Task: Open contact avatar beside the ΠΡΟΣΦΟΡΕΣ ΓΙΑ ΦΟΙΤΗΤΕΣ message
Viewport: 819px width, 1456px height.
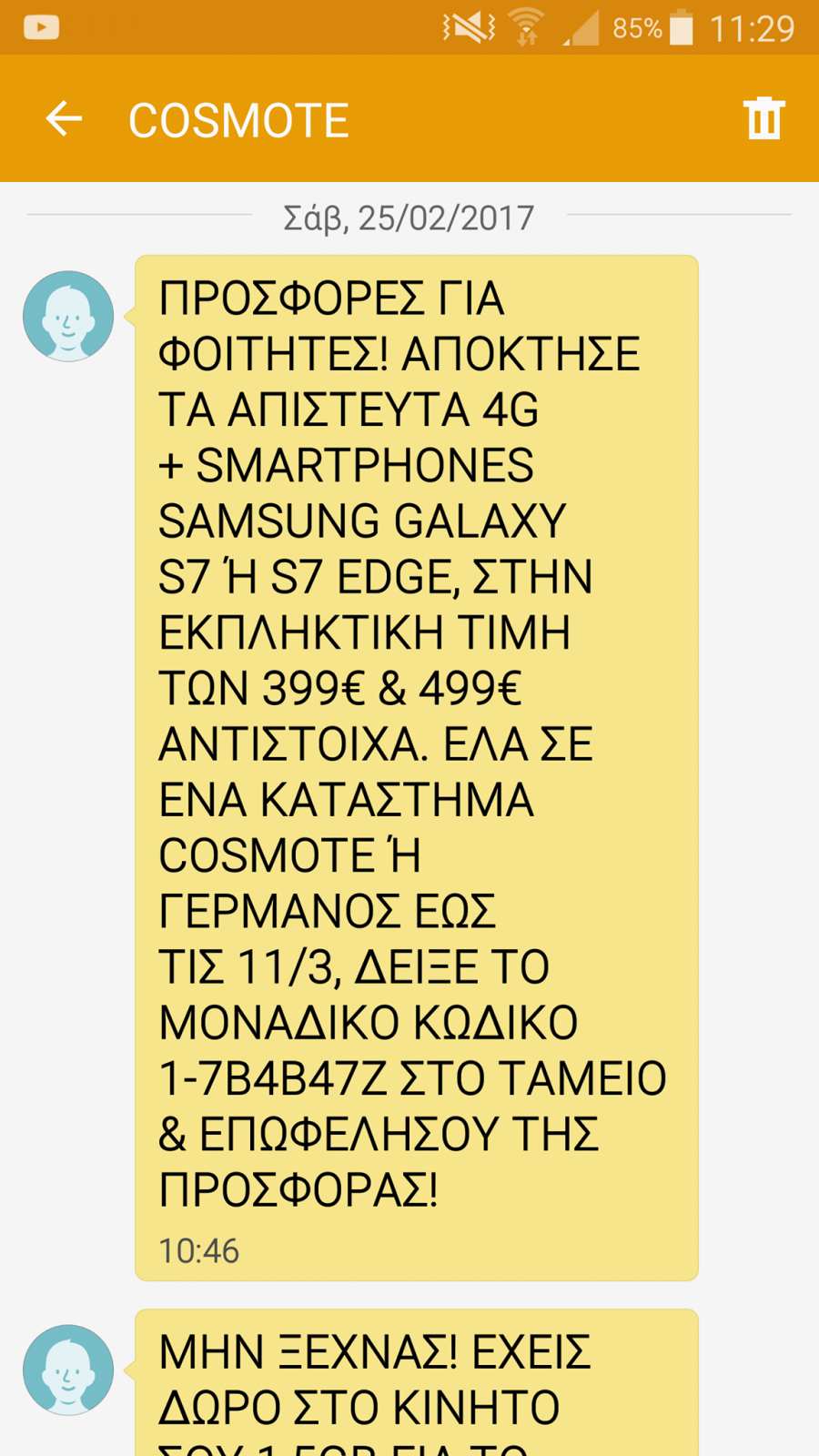Action: click(68, 317)
